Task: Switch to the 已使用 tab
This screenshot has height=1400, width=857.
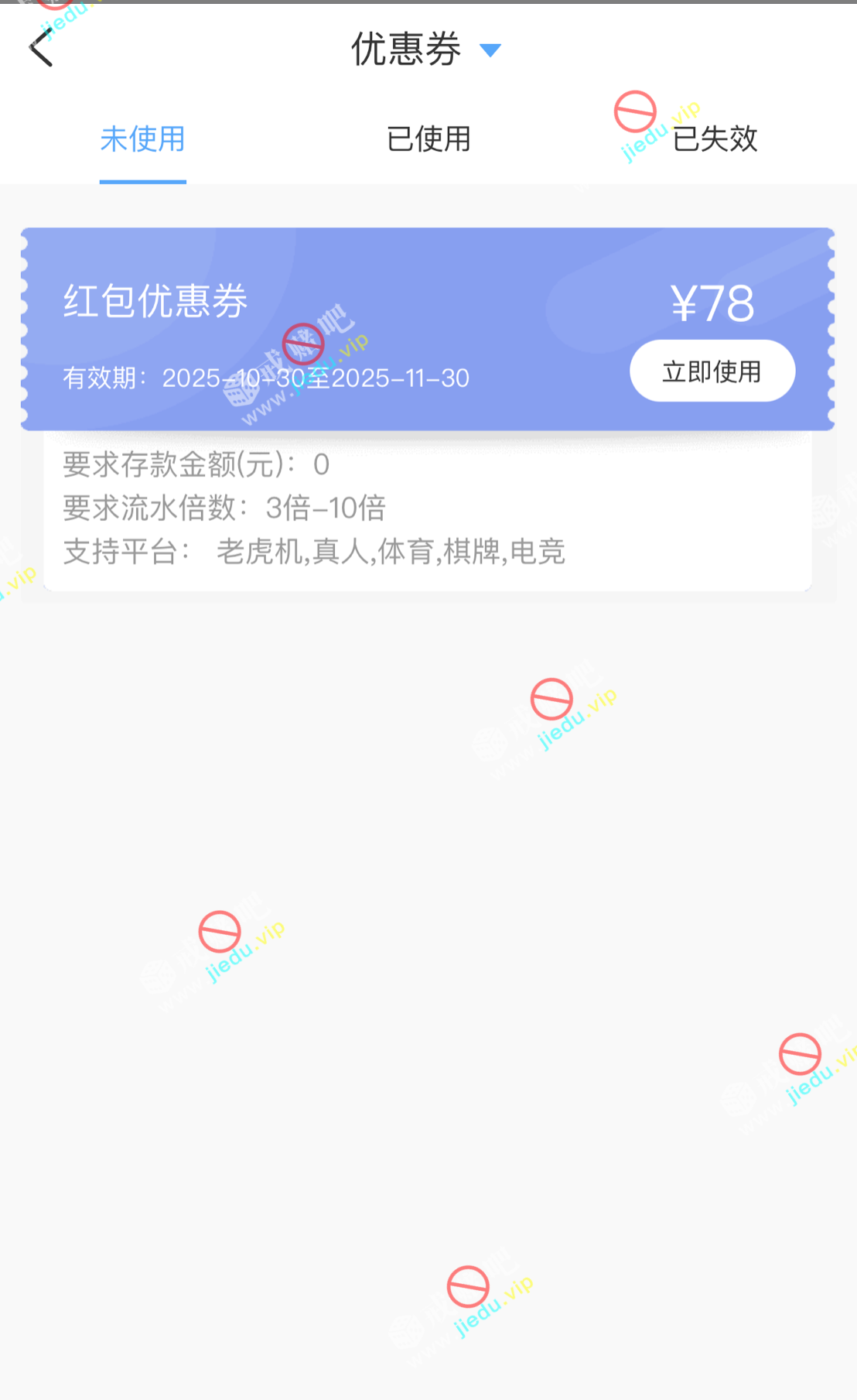Action: click(428, 139)
